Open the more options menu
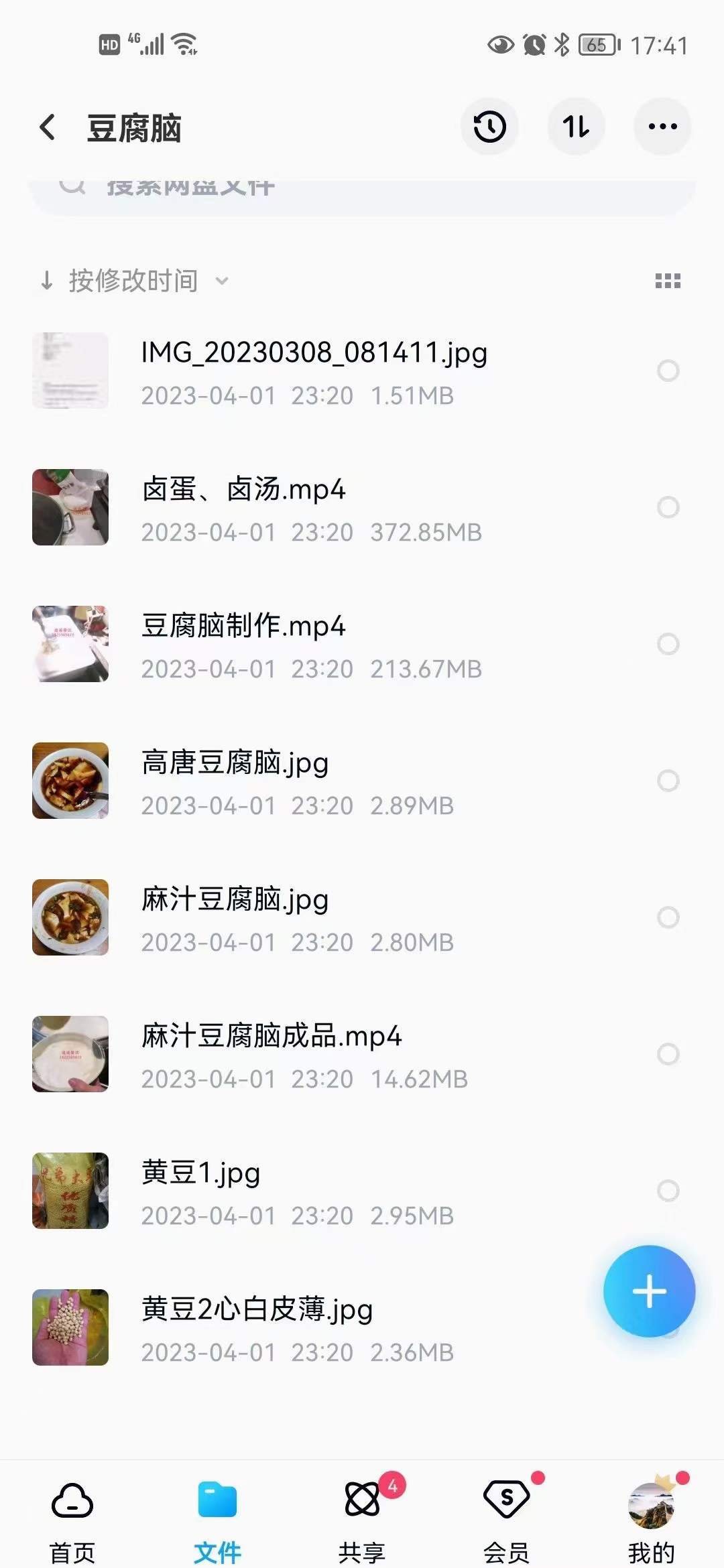Screen dimensions: 724x1568 (662, 126)
